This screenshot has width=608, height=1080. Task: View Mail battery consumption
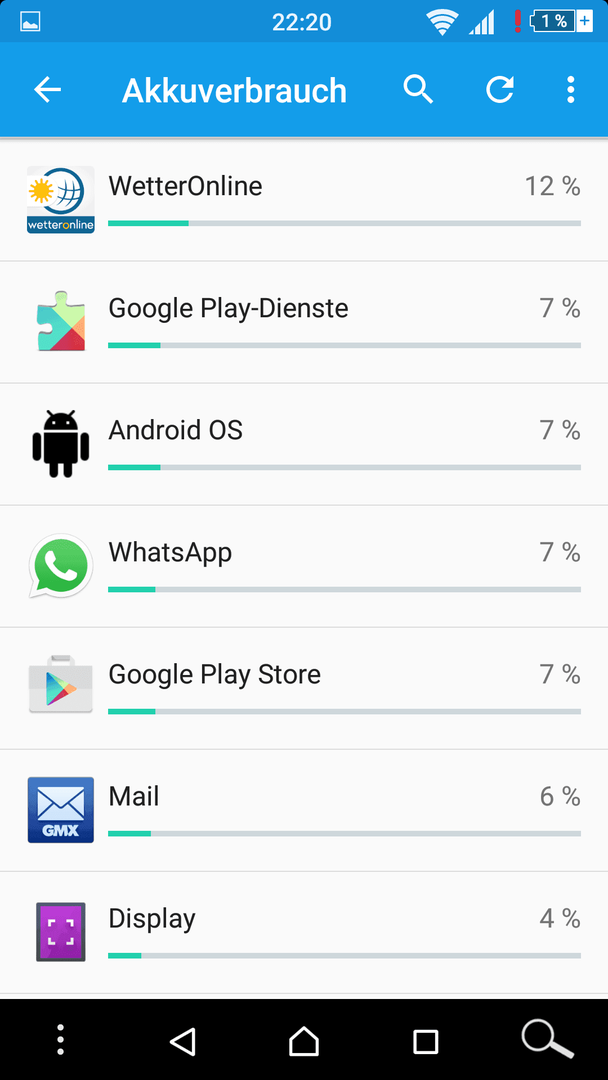(304, 810)
